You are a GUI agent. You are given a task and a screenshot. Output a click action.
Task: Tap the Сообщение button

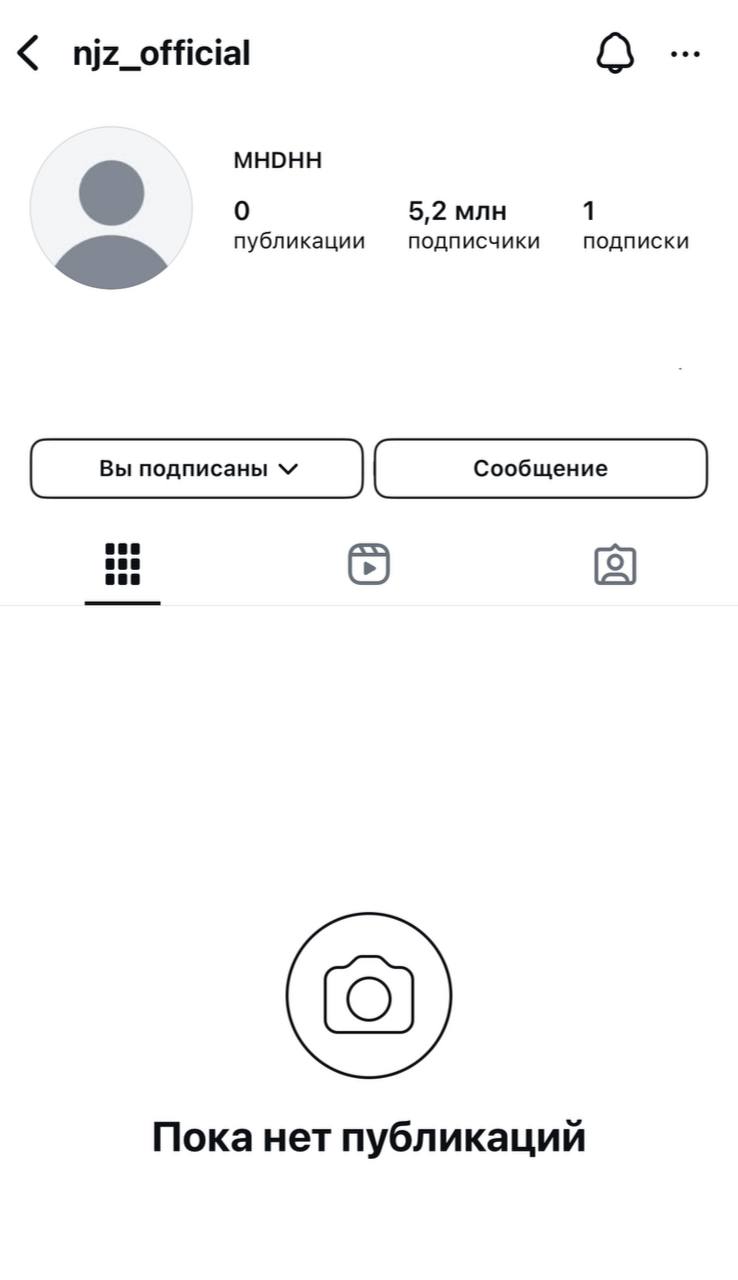pos(540,468)
